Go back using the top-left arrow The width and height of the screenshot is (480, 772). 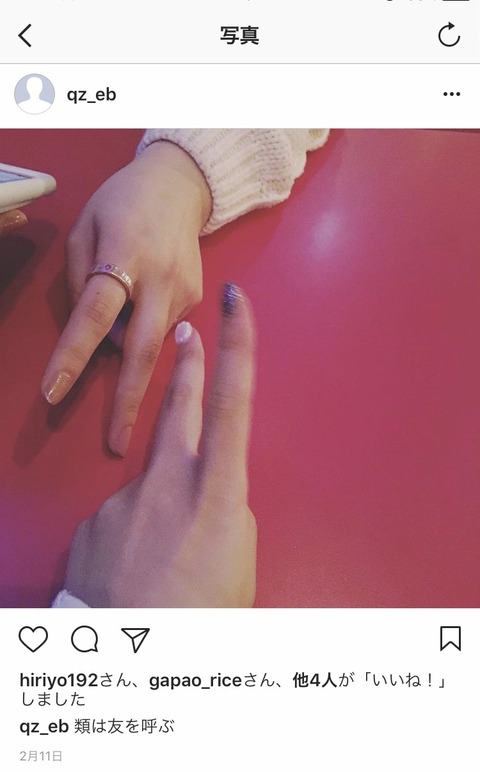point(25,35)
